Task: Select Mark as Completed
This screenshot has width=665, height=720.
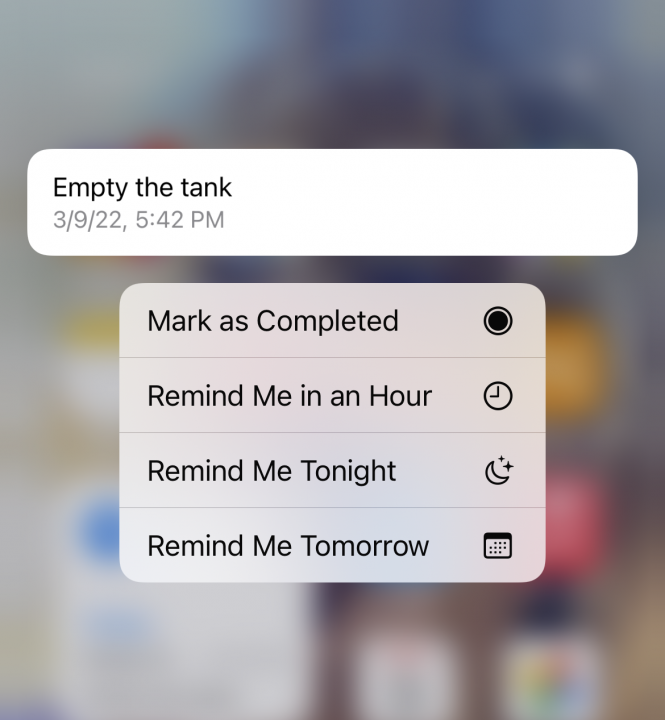Action: pos(331,321)
